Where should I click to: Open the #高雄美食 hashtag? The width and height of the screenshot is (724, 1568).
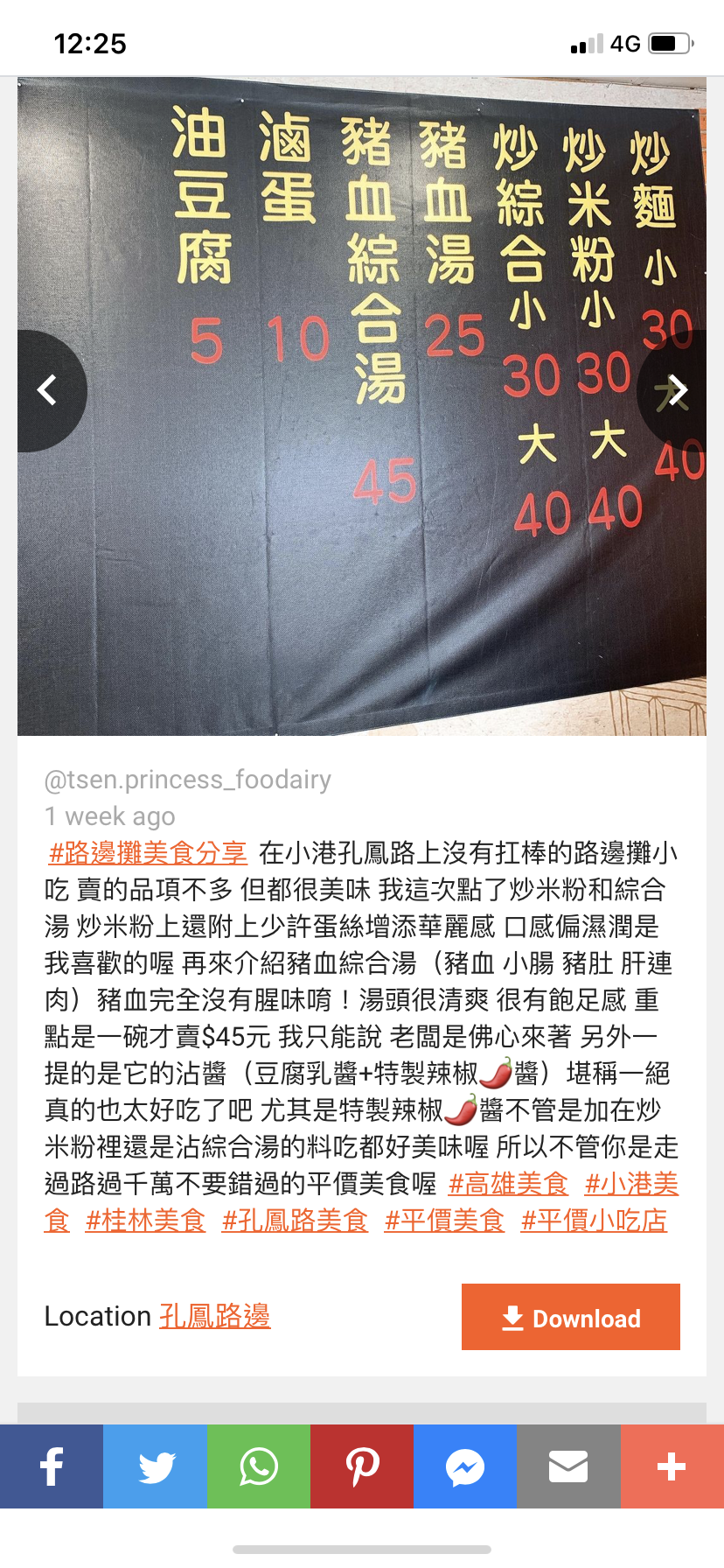(508, 1184)
